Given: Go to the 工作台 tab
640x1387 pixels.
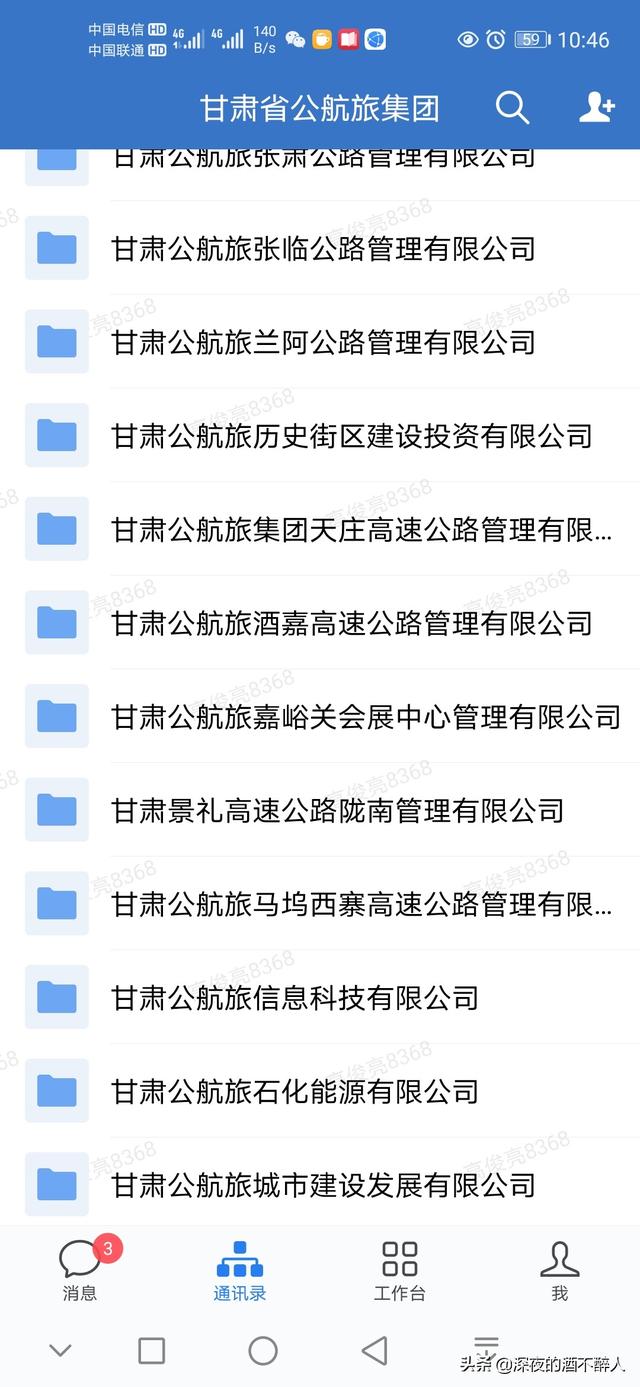Looking at the screenshot, I should pos(400,1270).
